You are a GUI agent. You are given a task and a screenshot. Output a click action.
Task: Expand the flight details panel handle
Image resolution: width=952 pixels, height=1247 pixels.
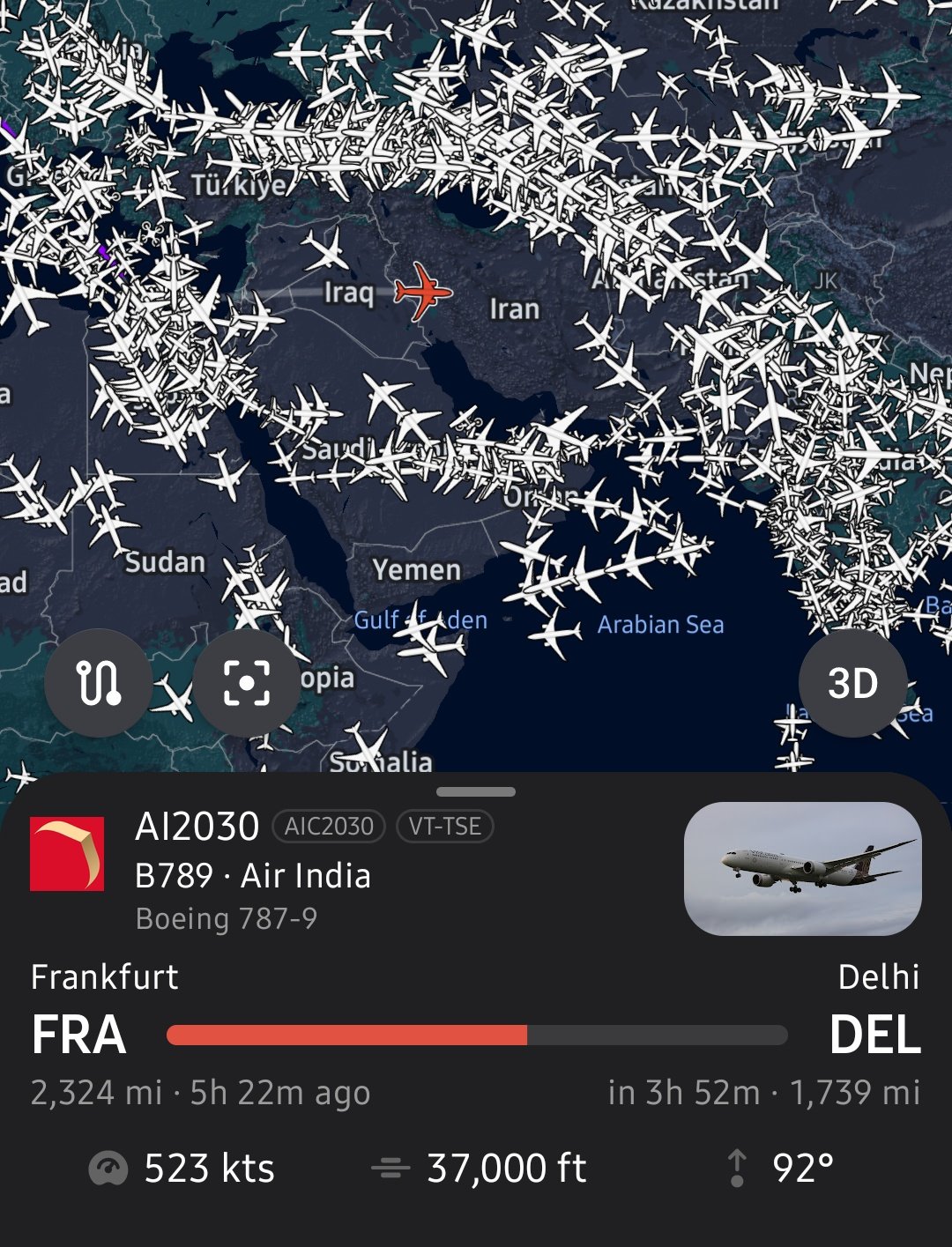pos(475,792)
